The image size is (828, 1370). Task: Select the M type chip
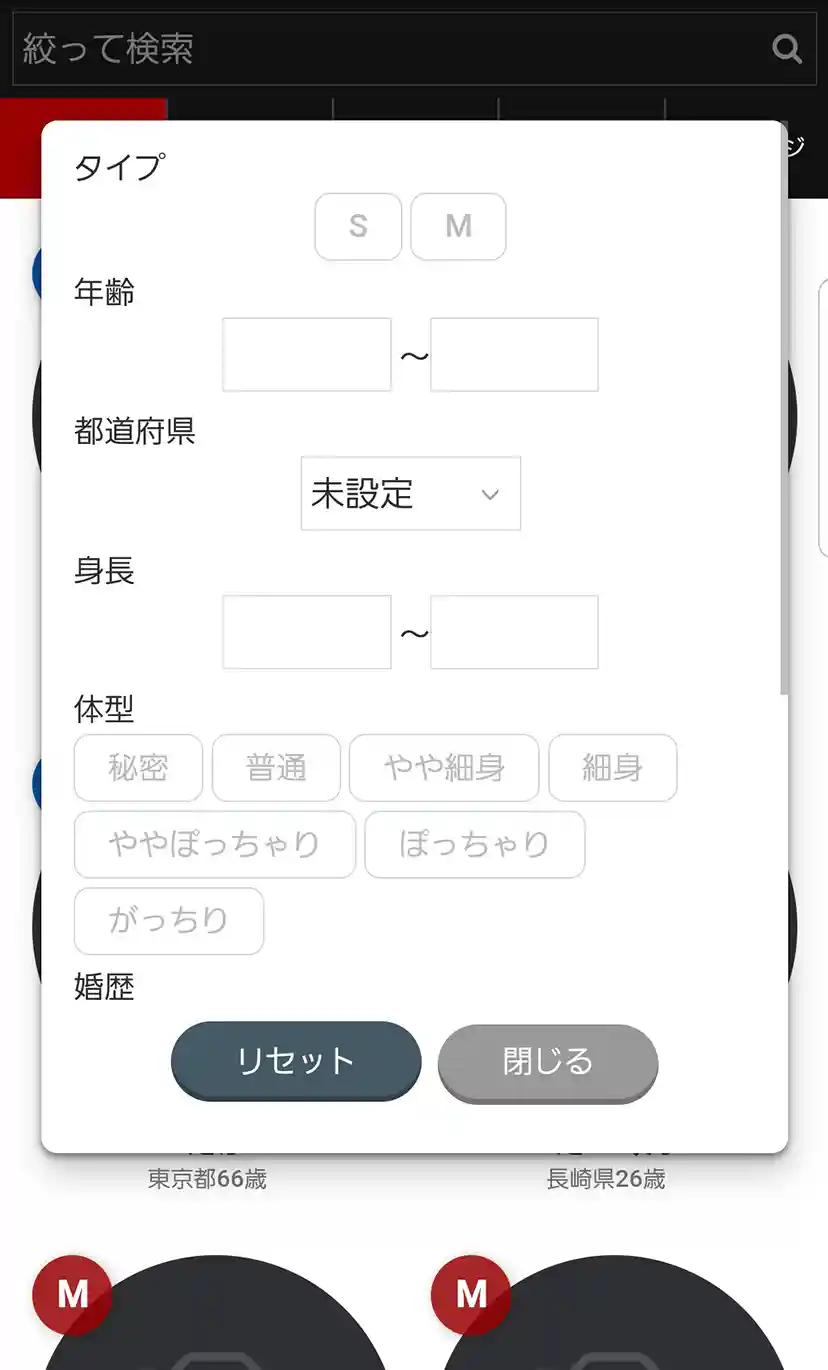point(458,227)
